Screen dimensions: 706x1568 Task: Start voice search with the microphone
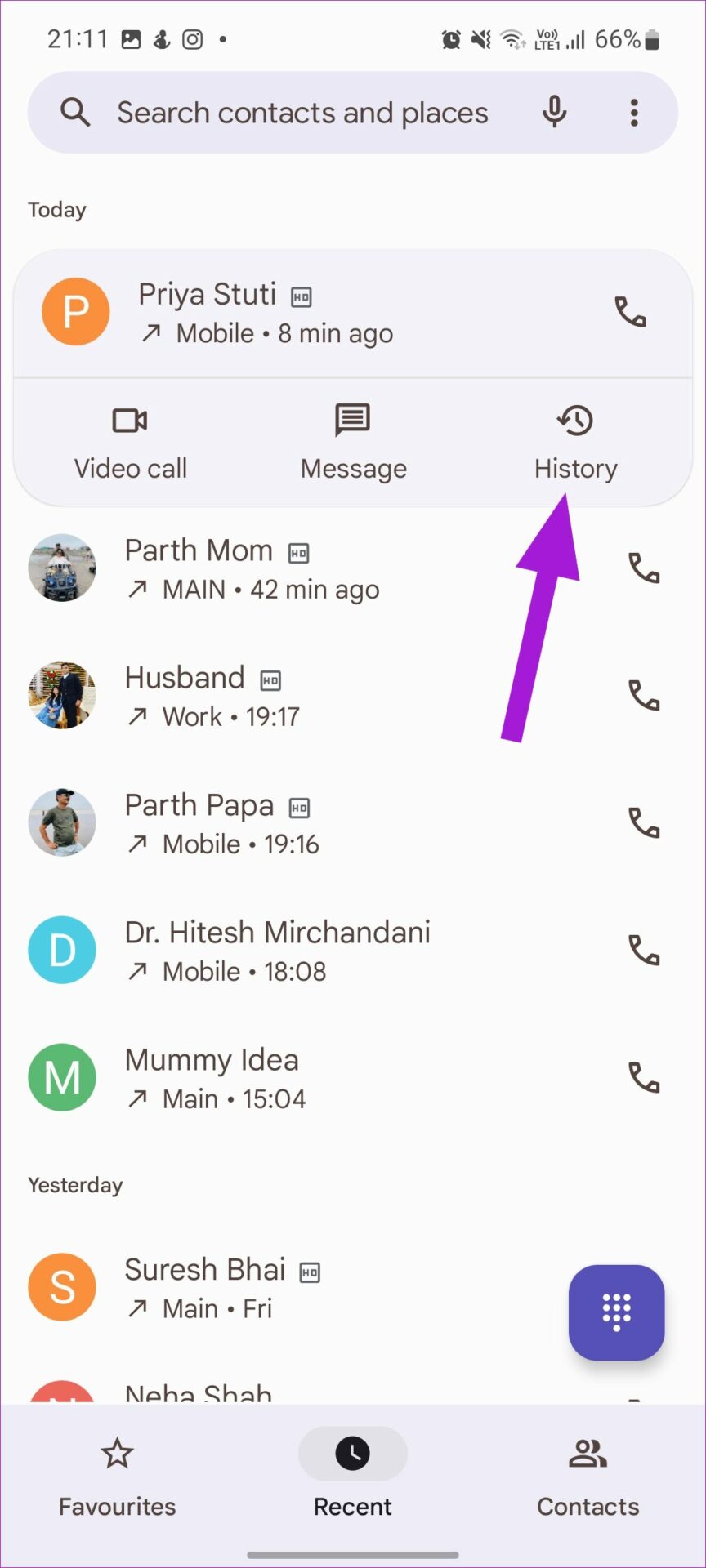(x=554, y=112)
